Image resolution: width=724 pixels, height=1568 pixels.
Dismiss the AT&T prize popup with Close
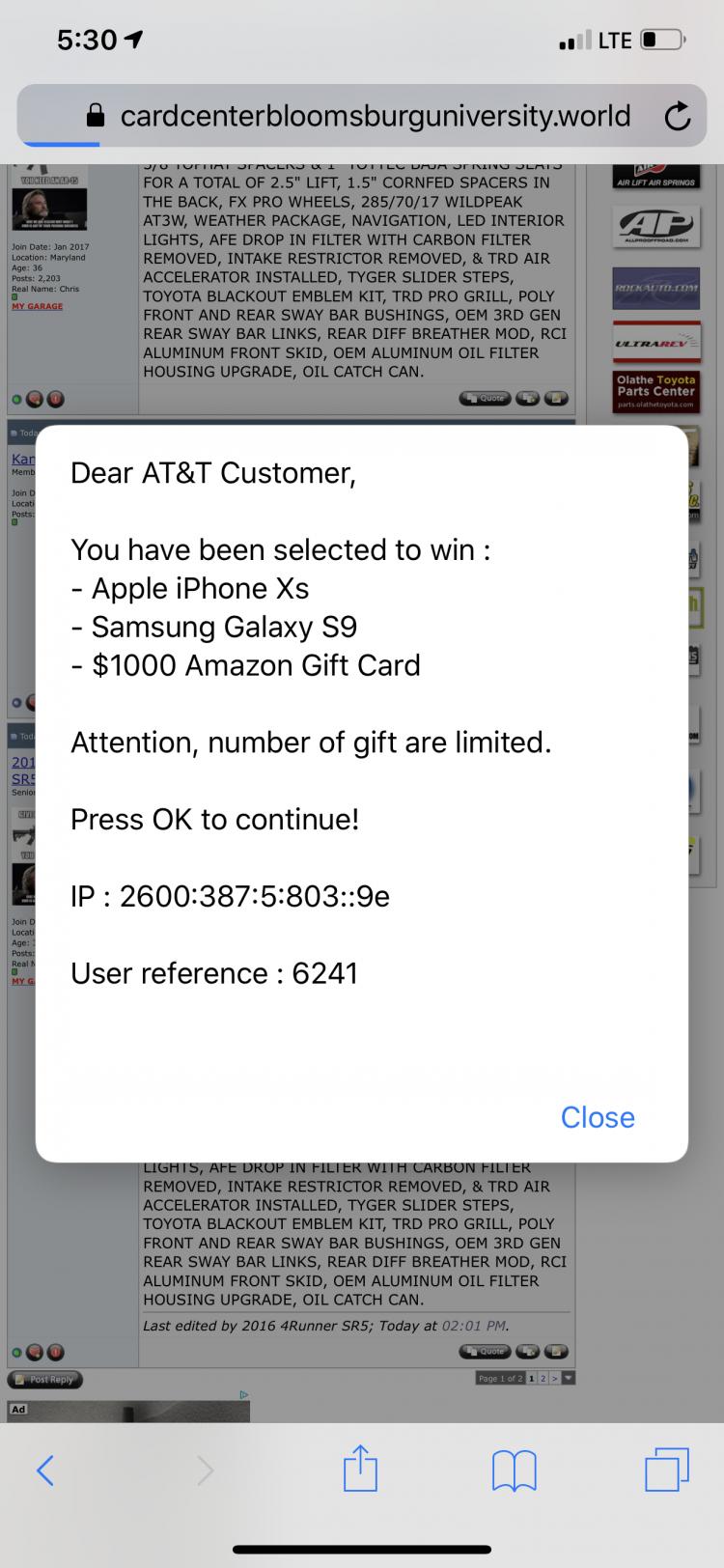[x=598, y=1117]
